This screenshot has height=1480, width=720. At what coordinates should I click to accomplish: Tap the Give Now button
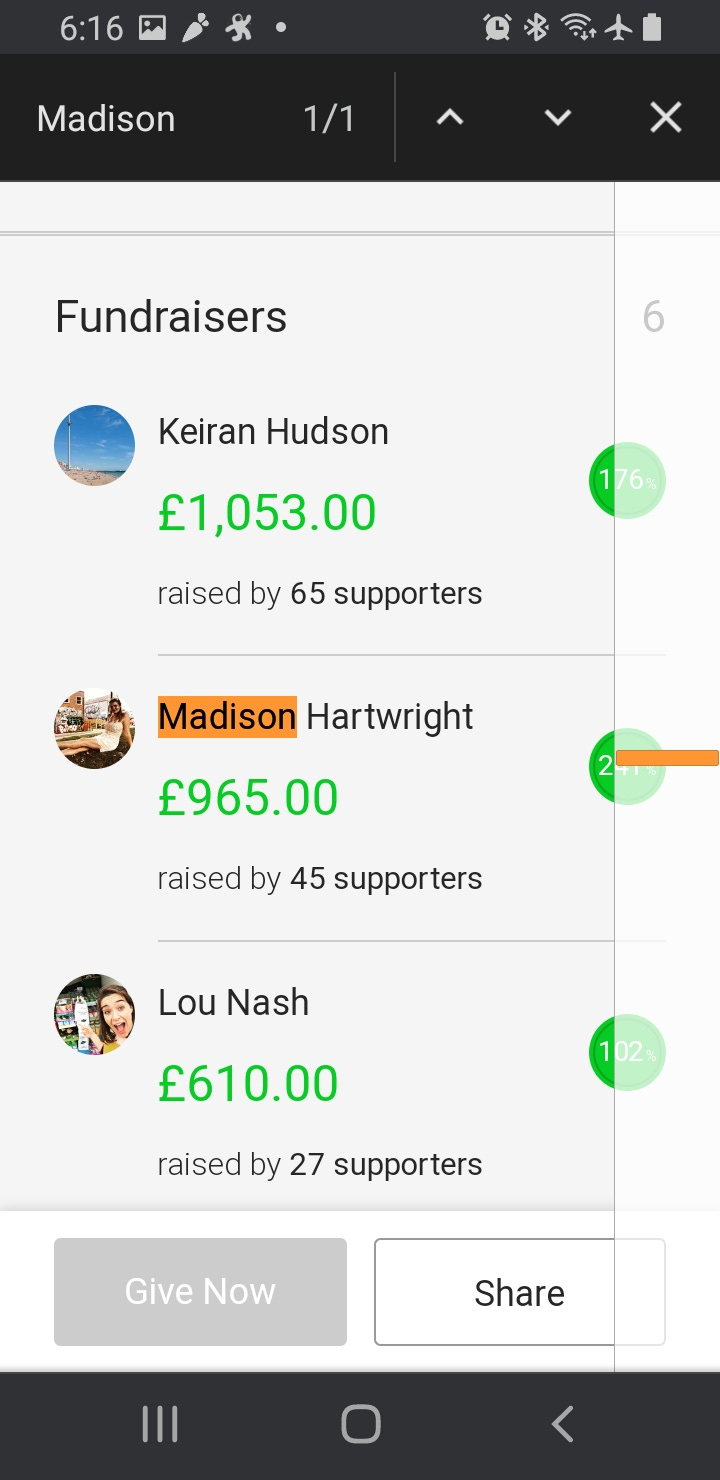[x=200, y=1291]
